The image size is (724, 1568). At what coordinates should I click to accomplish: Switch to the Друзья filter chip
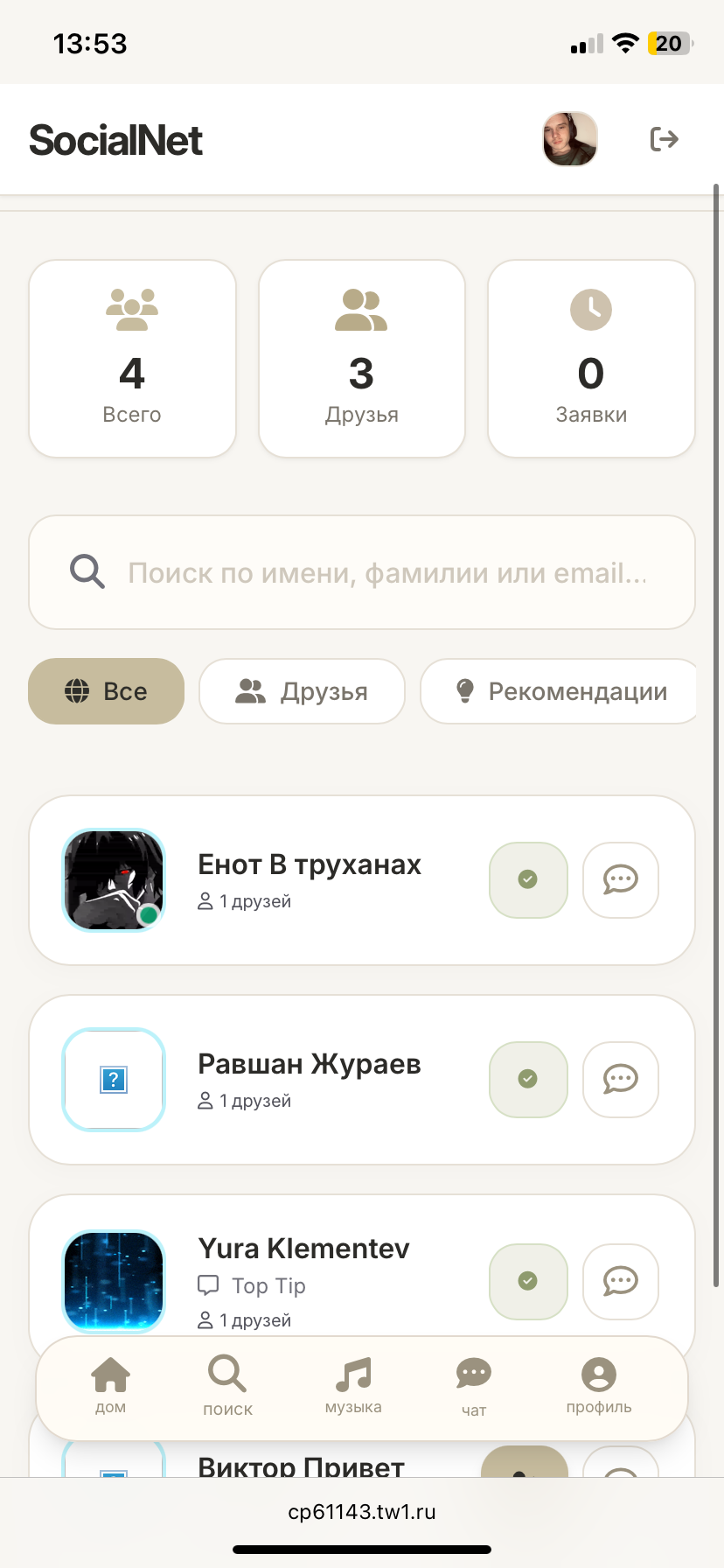pyautogui.click(x=302, y=691)
